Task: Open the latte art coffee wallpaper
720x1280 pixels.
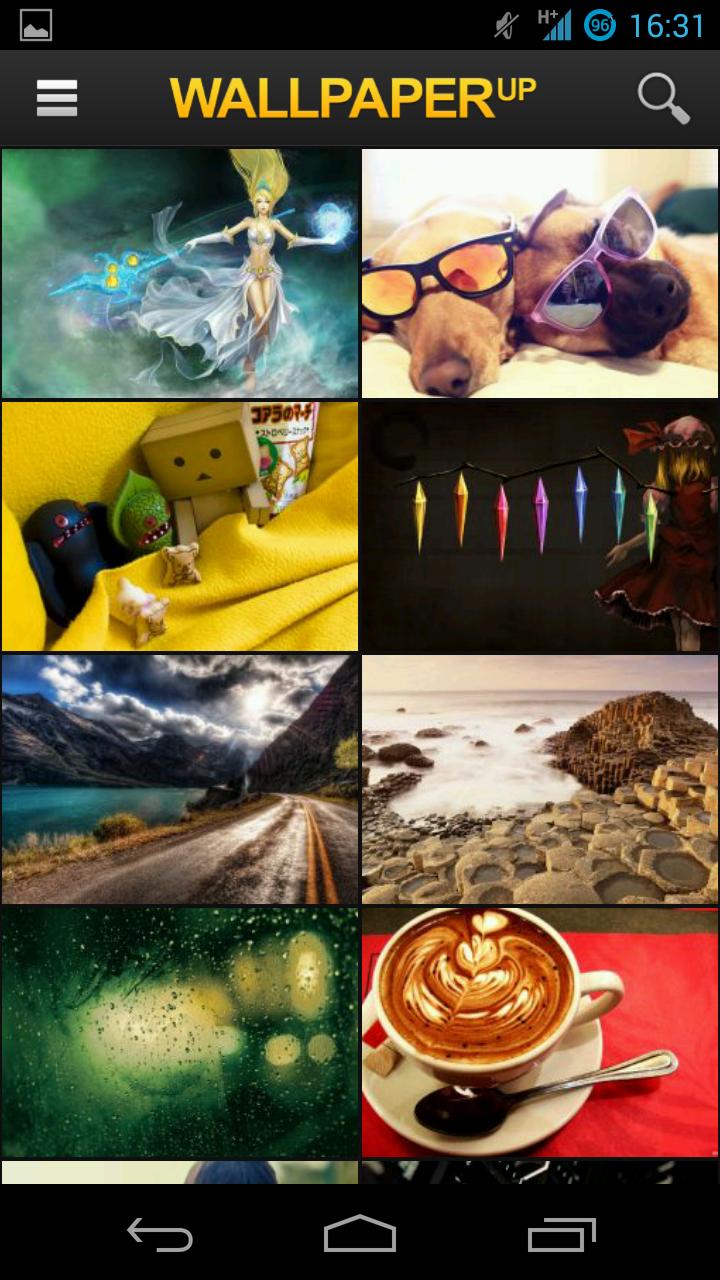Action: click(538, 1030)
